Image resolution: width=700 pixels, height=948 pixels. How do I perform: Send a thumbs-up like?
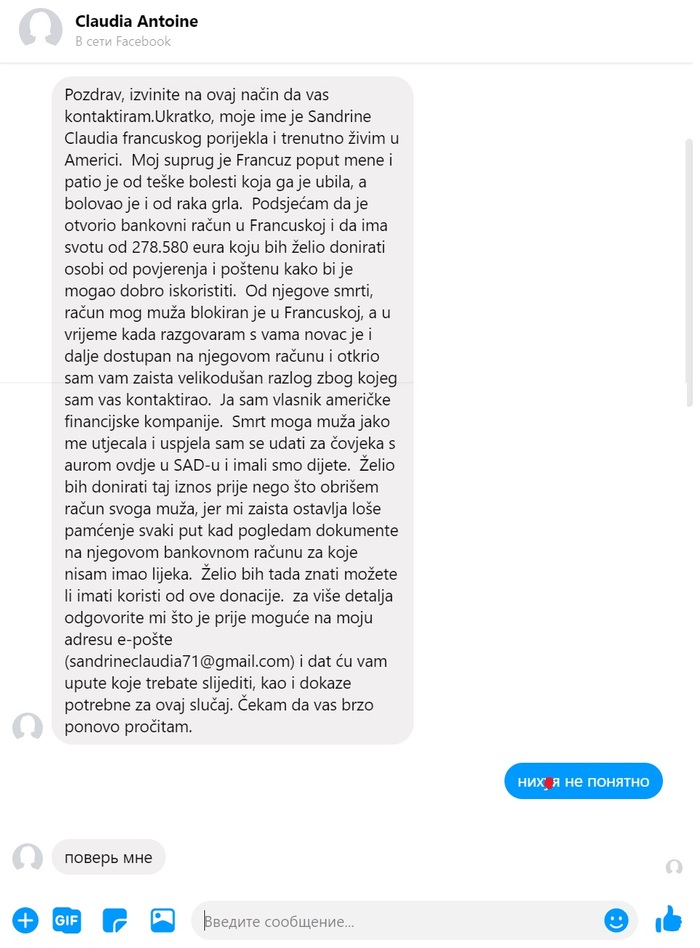coord(667,919)
